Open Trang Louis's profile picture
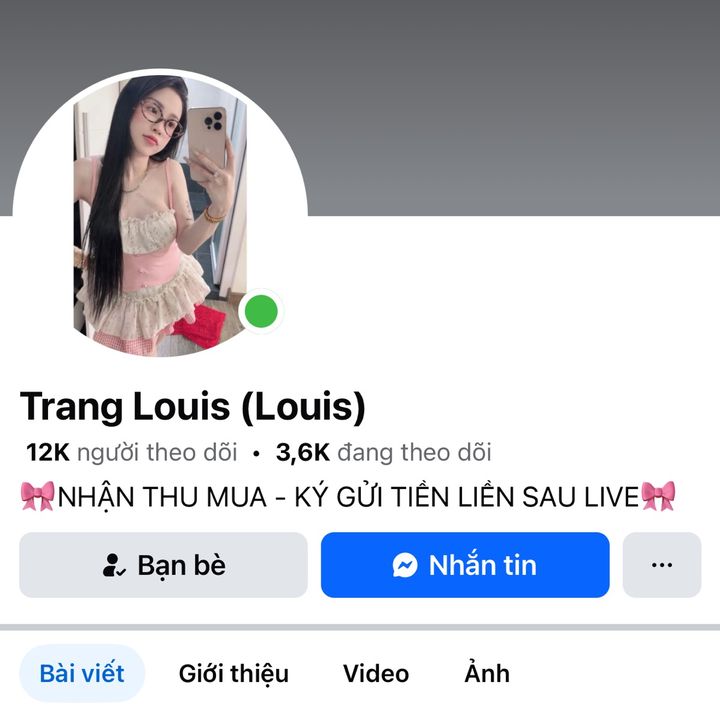The width and height of the screenshot is (720, 720). point(160,215)
